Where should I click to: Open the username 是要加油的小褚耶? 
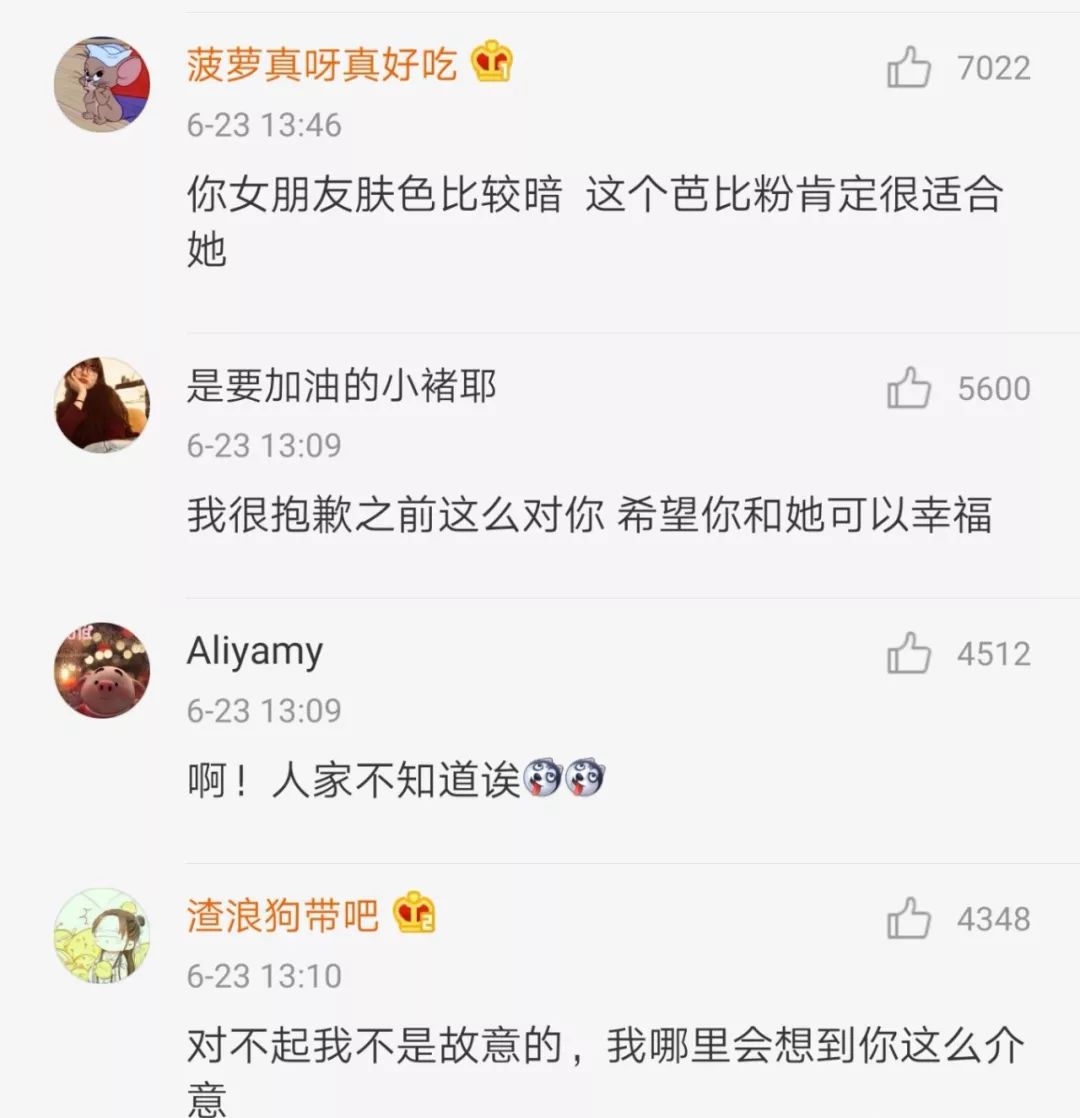pos(341,386)
